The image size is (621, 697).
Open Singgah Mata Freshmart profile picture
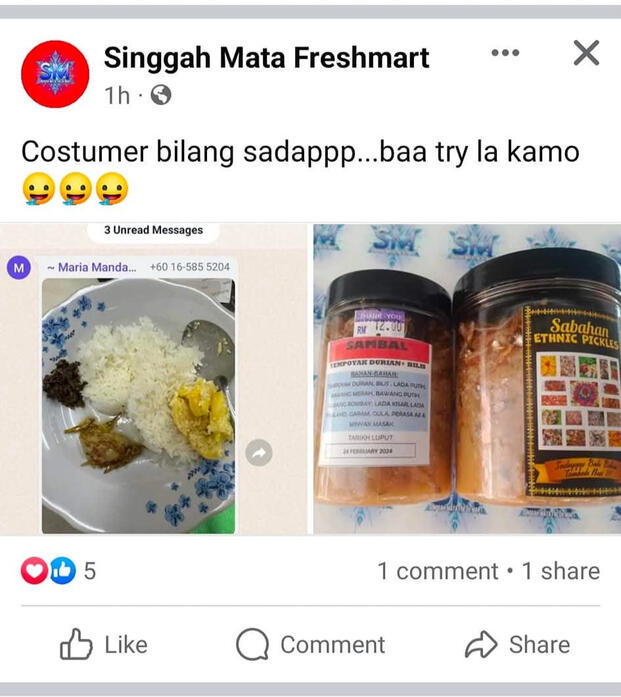55,74
